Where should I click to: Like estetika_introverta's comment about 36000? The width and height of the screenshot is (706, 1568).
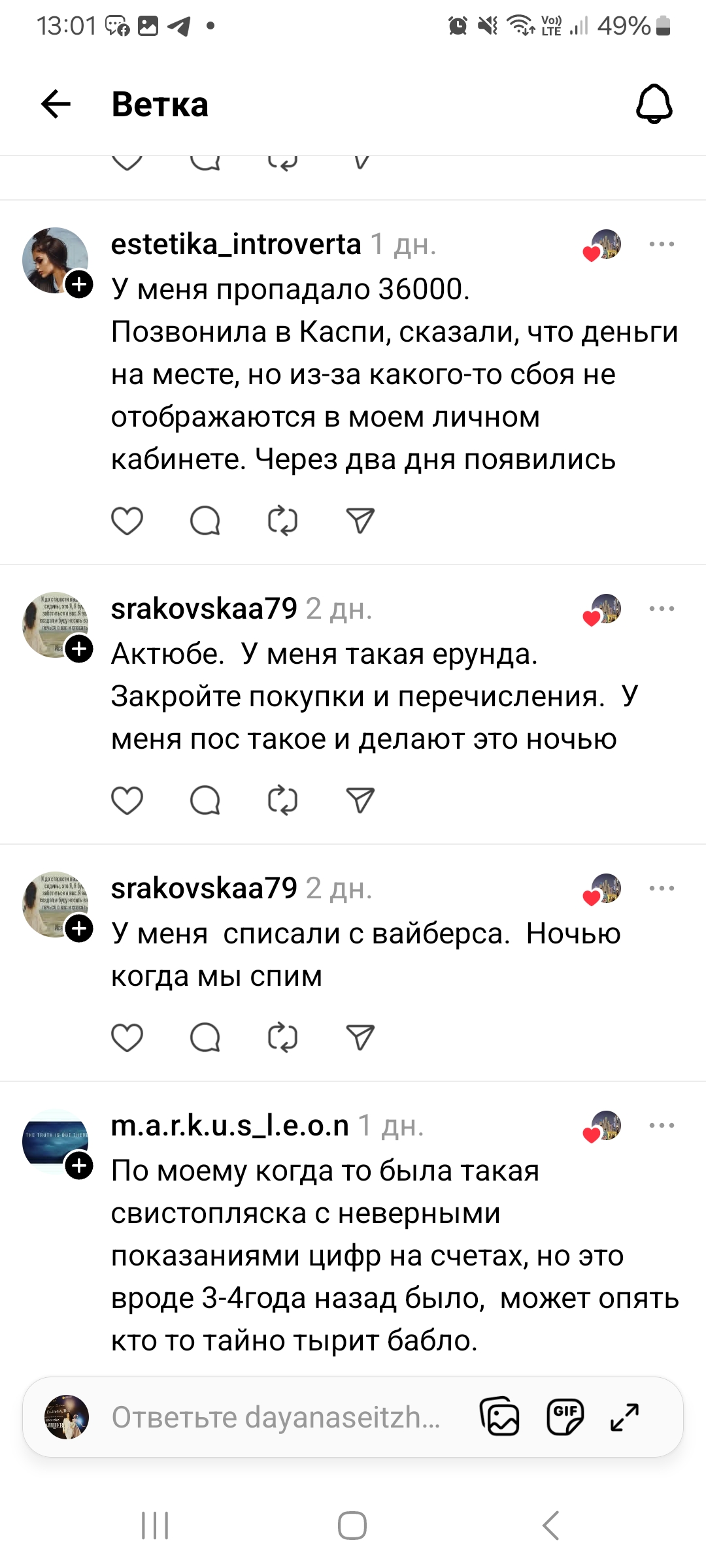[127, 521]
